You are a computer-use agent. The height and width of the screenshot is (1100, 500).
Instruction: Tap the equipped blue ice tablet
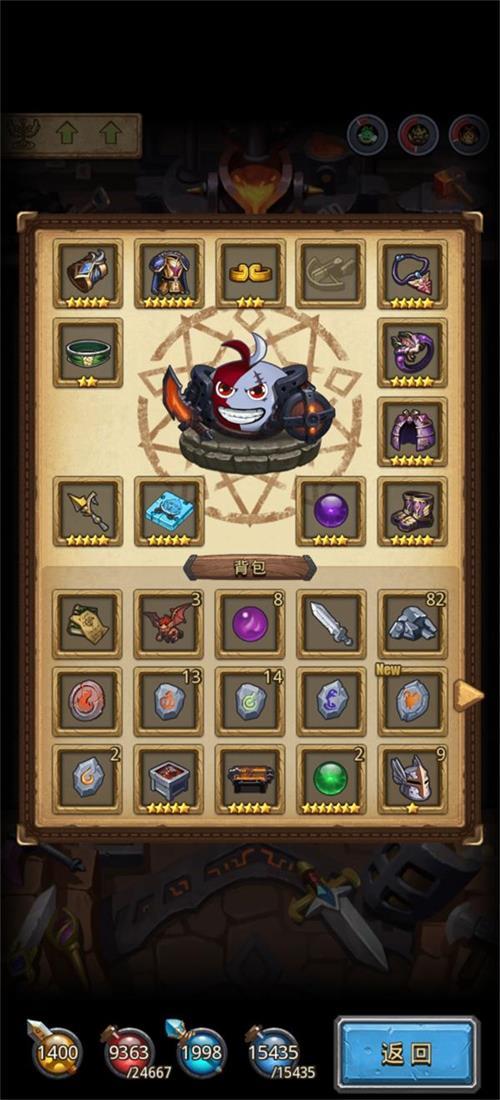[x=169, y=511]
